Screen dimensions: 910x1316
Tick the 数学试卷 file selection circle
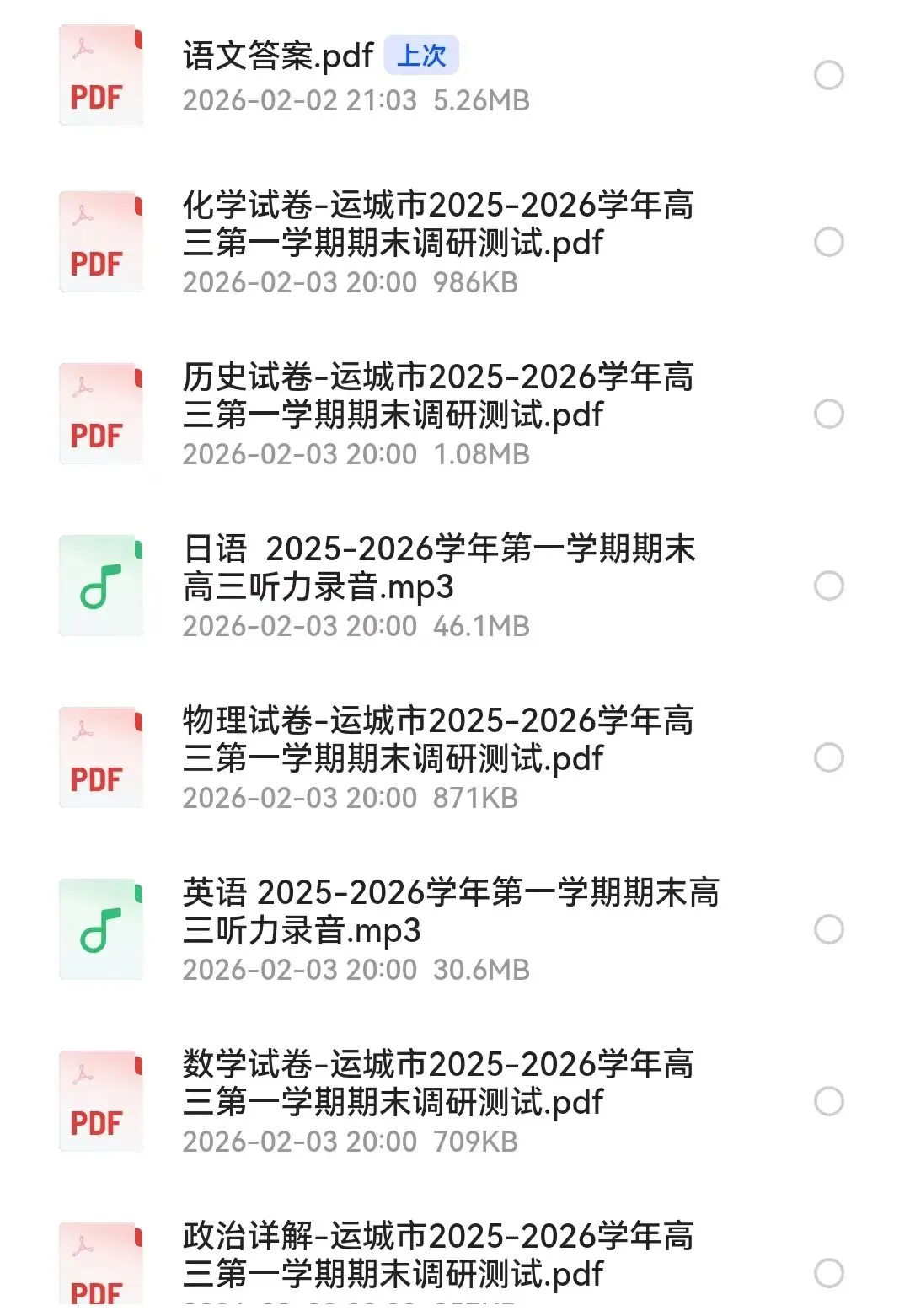[829, 1101]
